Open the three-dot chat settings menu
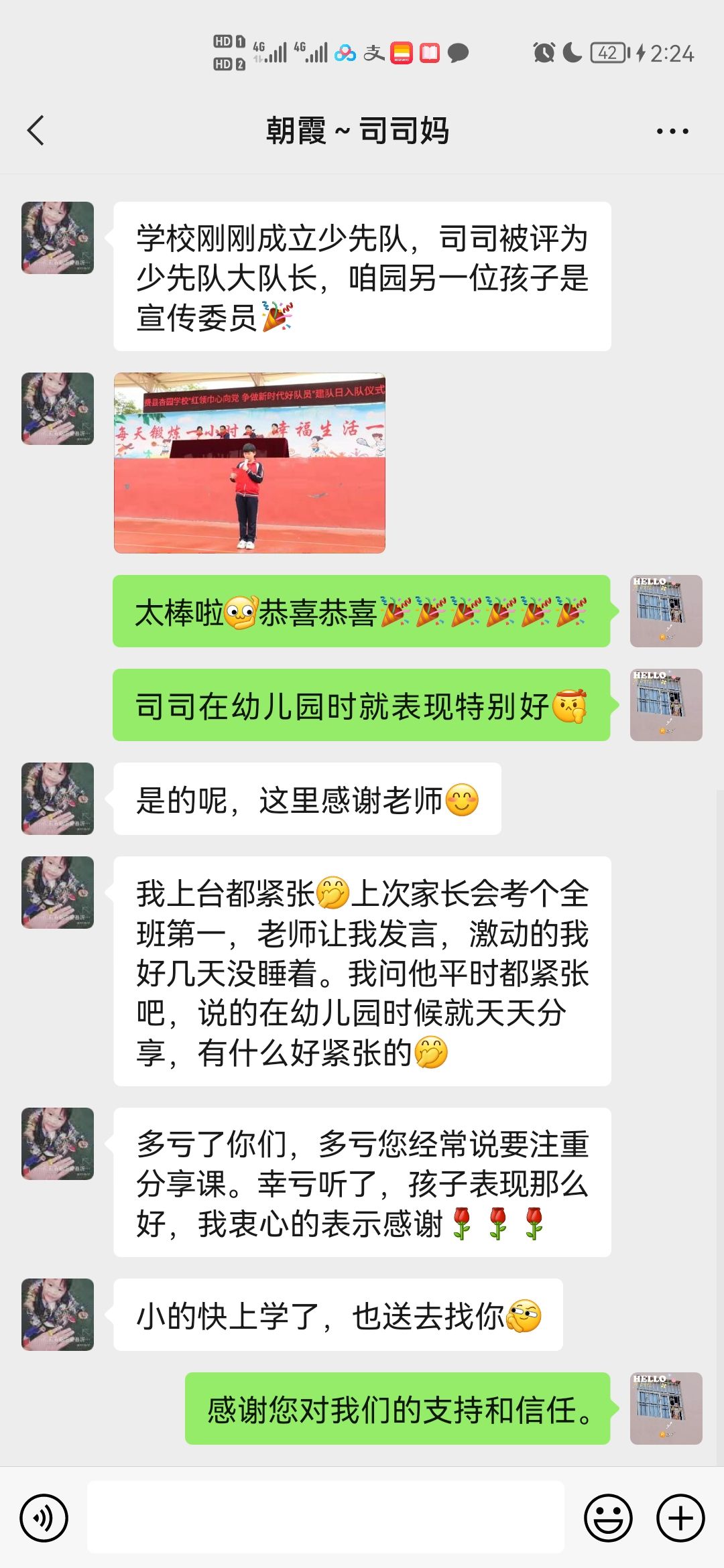This screenshot has width=724, height=1568. coord(672,131)
